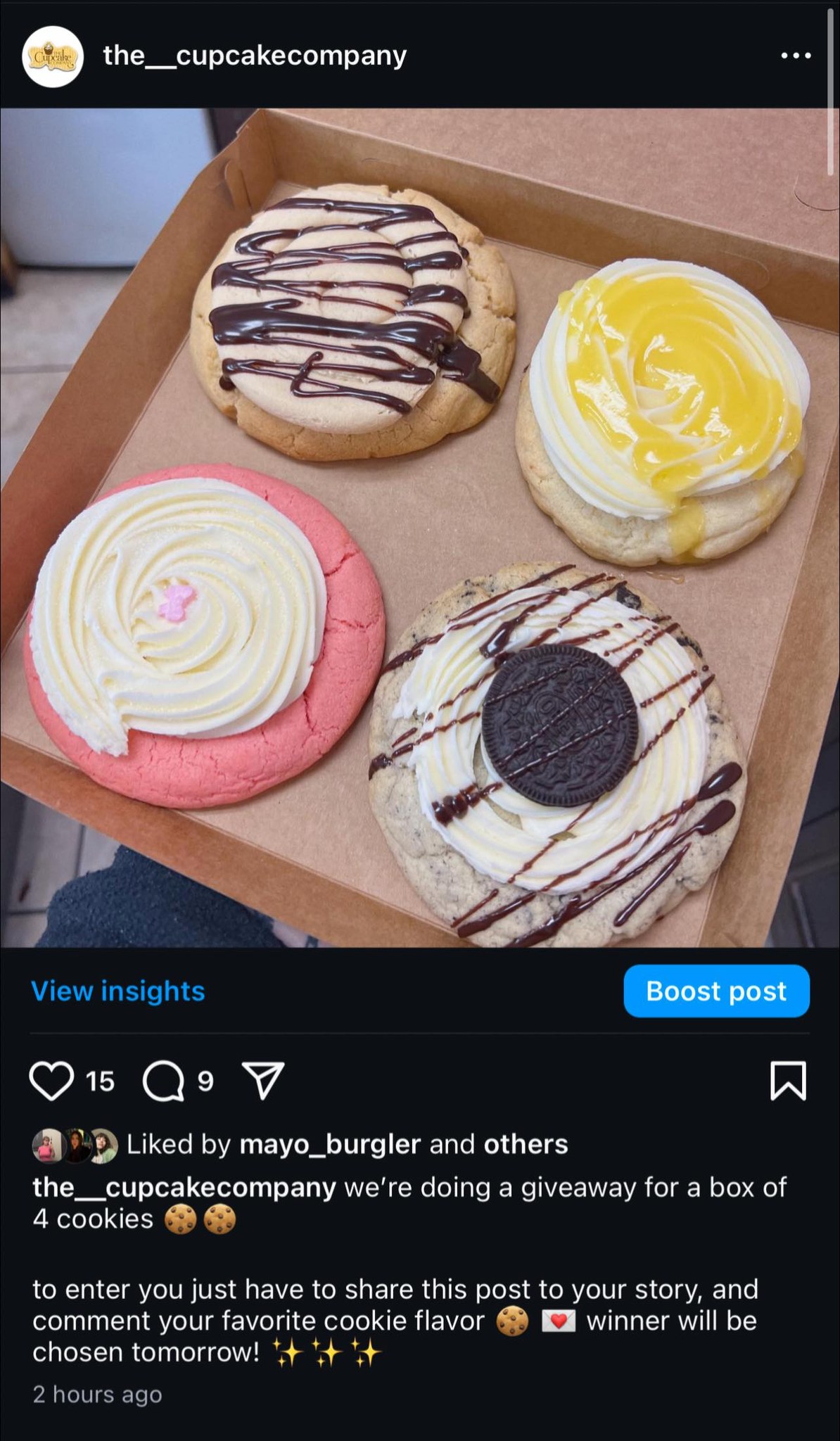Open comments via the speech bubble icon

164,1081
